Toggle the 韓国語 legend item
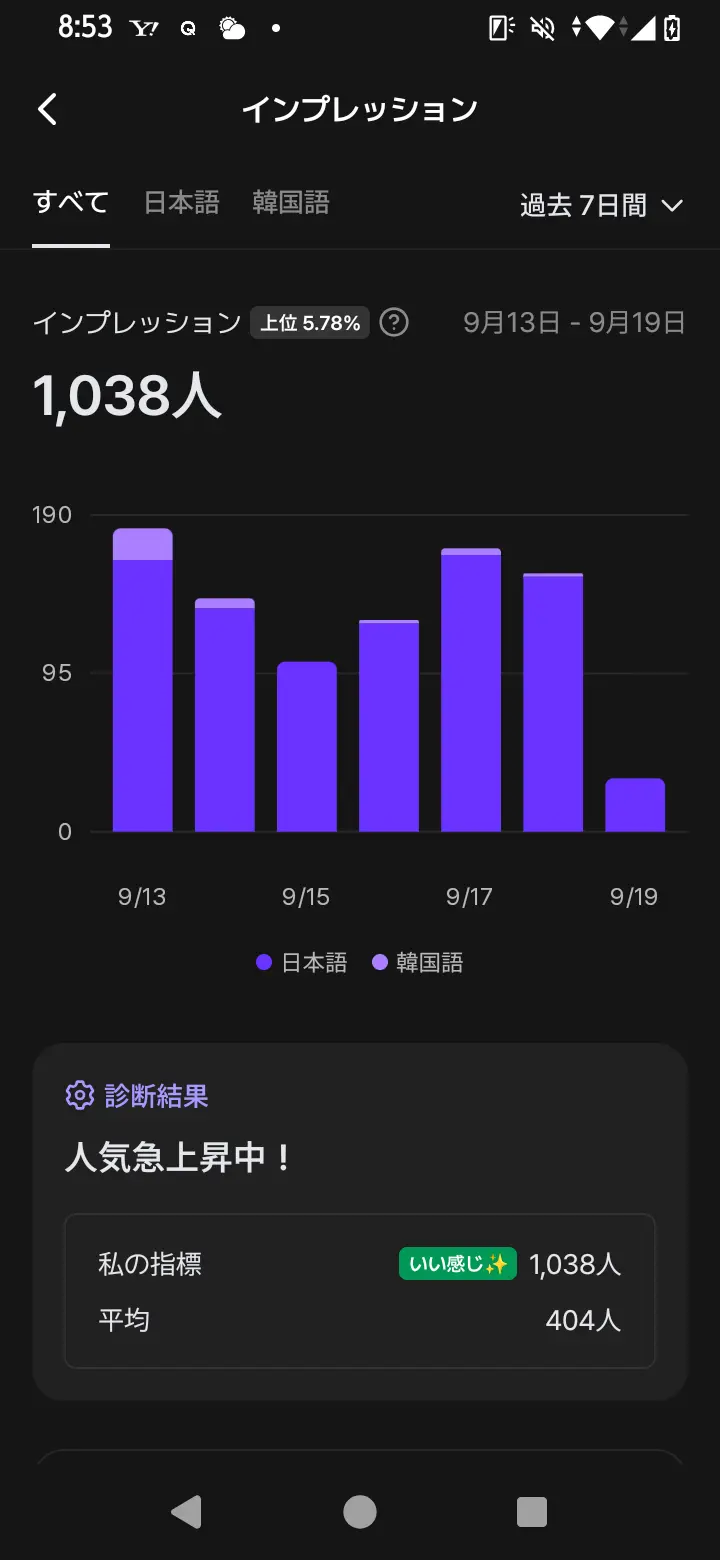This screenshot has width=720, height=1560. pos(418,963)
